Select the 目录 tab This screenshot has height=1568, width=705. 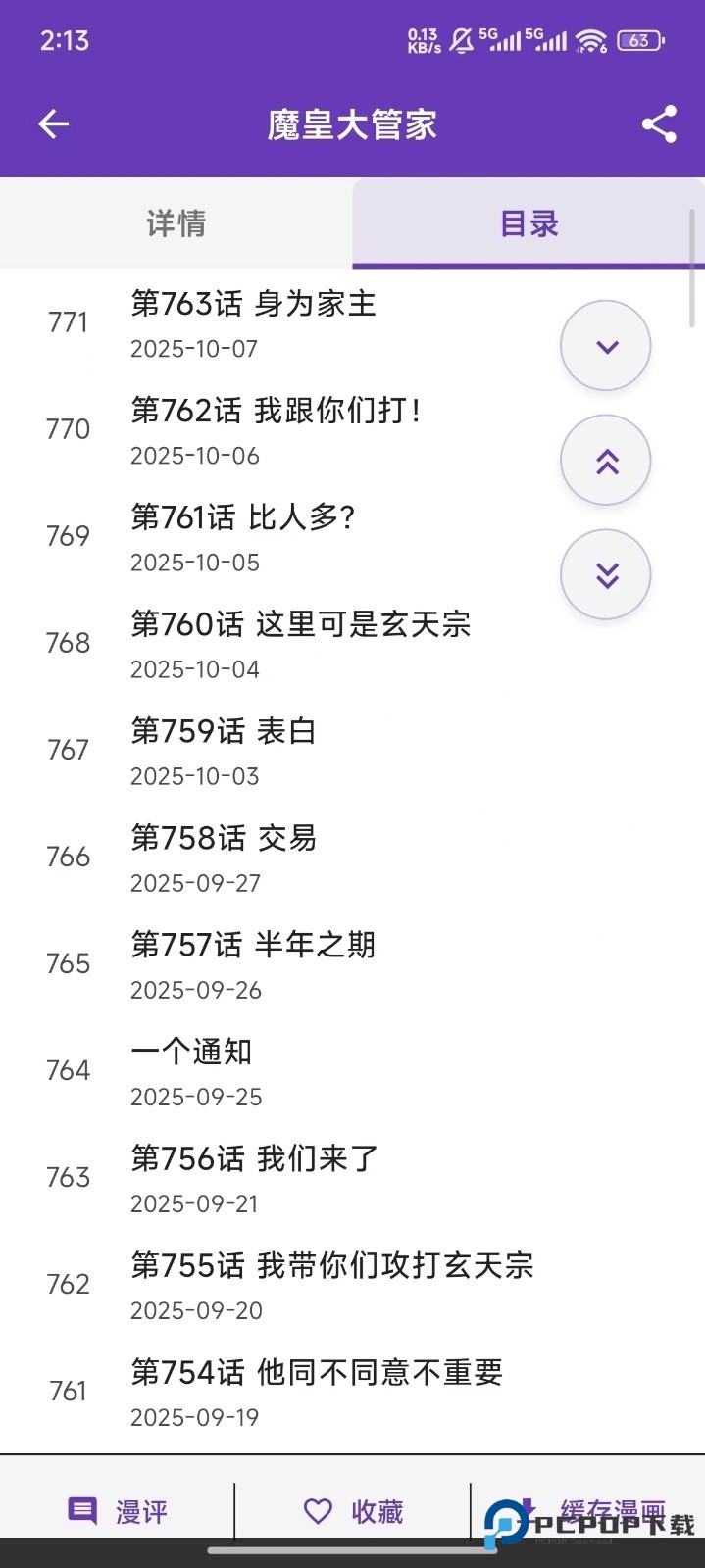point(529,223)
